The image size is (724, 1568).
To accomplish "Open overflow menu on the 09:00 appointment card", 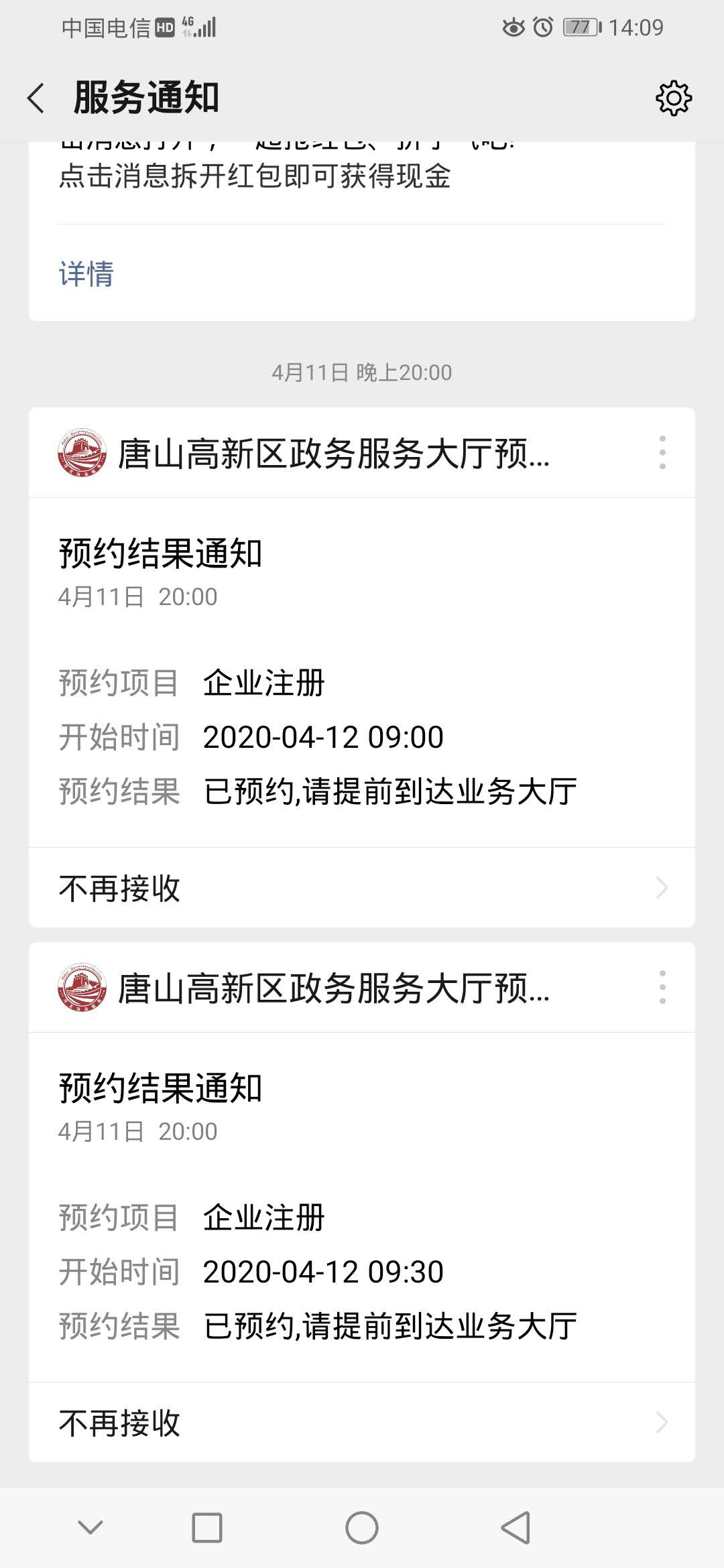I will click(662, 452).
